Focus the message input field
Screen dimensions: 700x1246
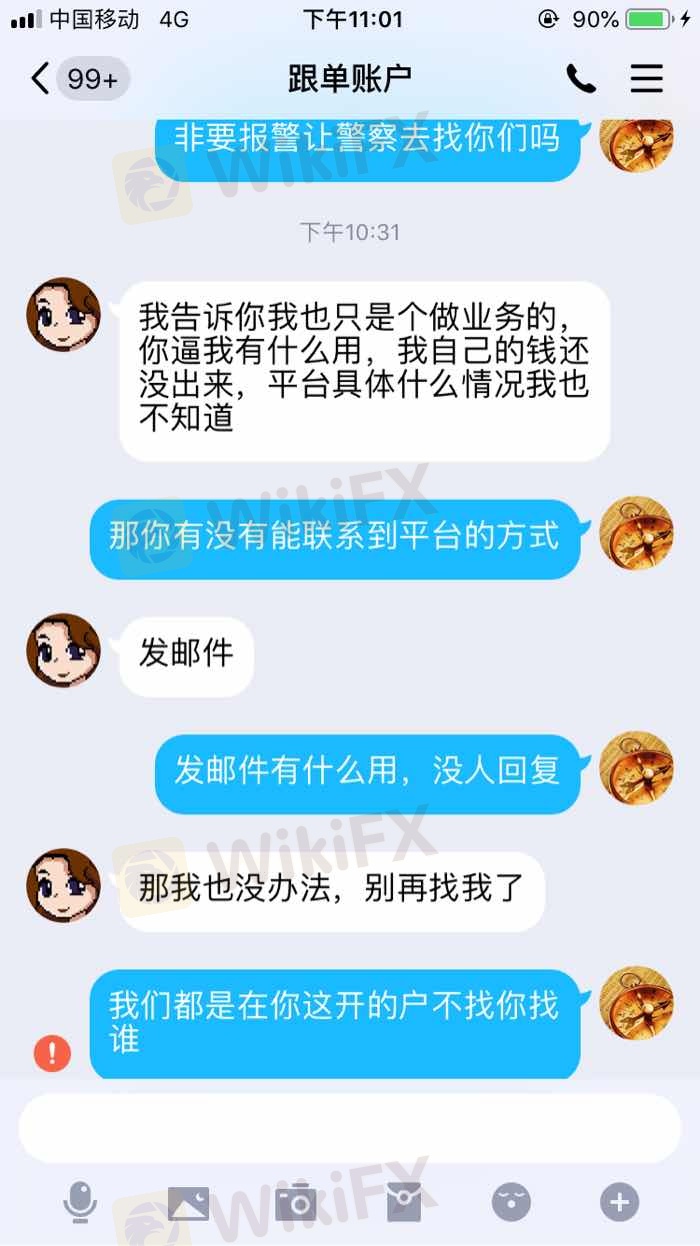[x=349, y=1128]
